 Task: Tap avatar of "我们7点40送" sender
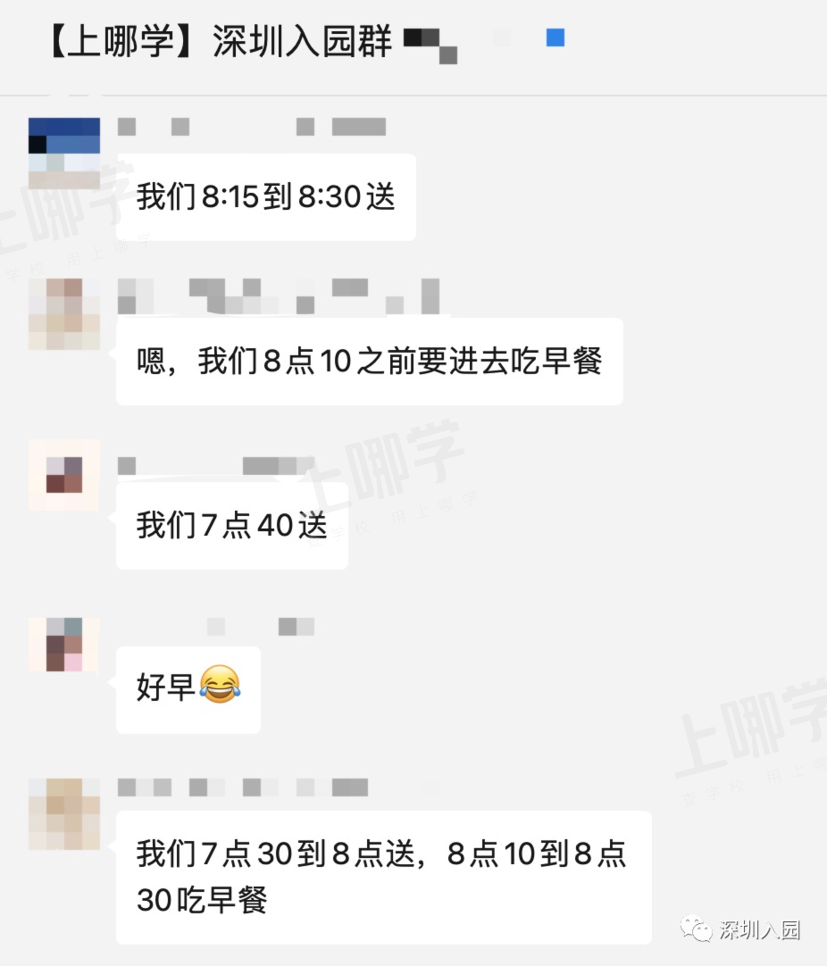[64, 475]
